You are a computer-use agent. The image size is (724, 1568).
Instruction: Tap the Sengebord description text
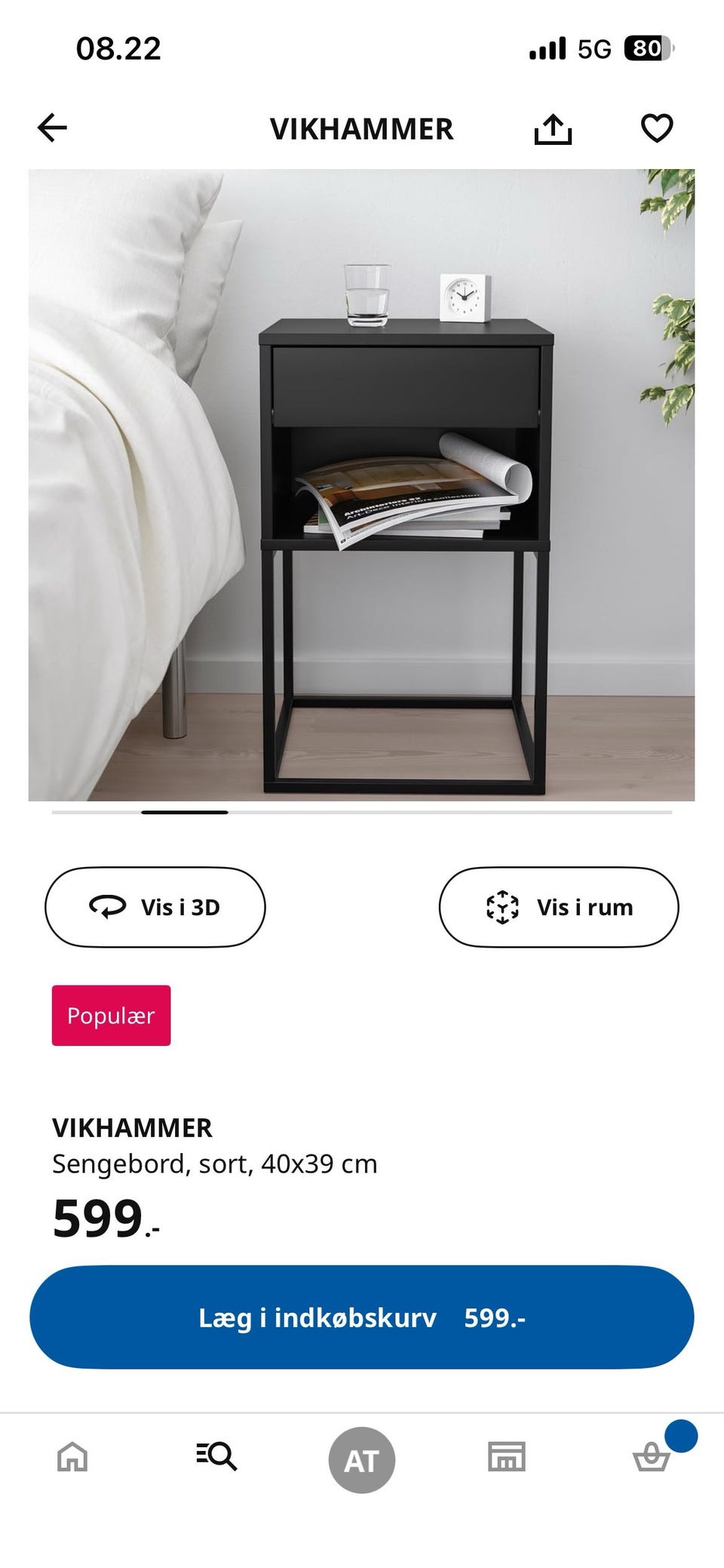coord(215,1163)
